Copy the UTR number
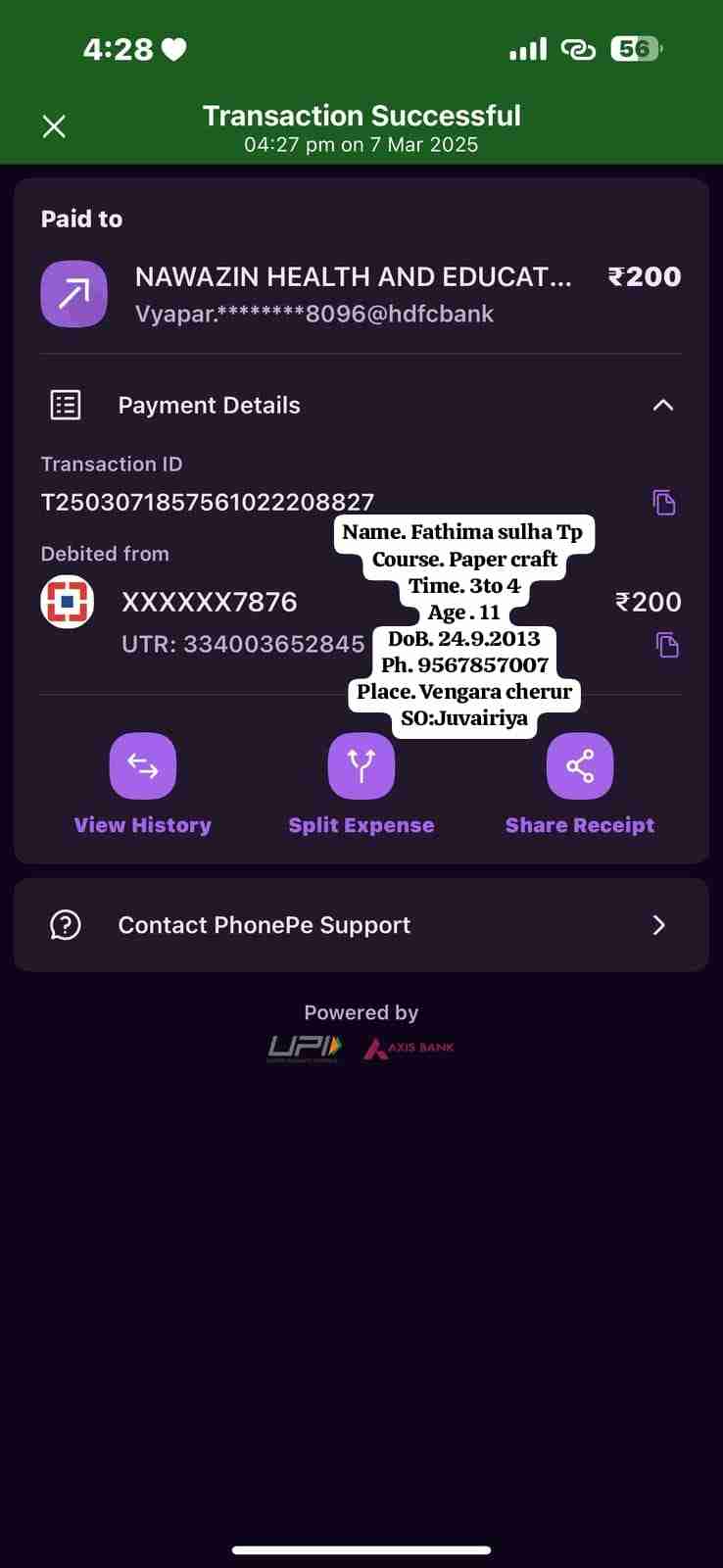 pyautogui.click(x=667, y=645)
